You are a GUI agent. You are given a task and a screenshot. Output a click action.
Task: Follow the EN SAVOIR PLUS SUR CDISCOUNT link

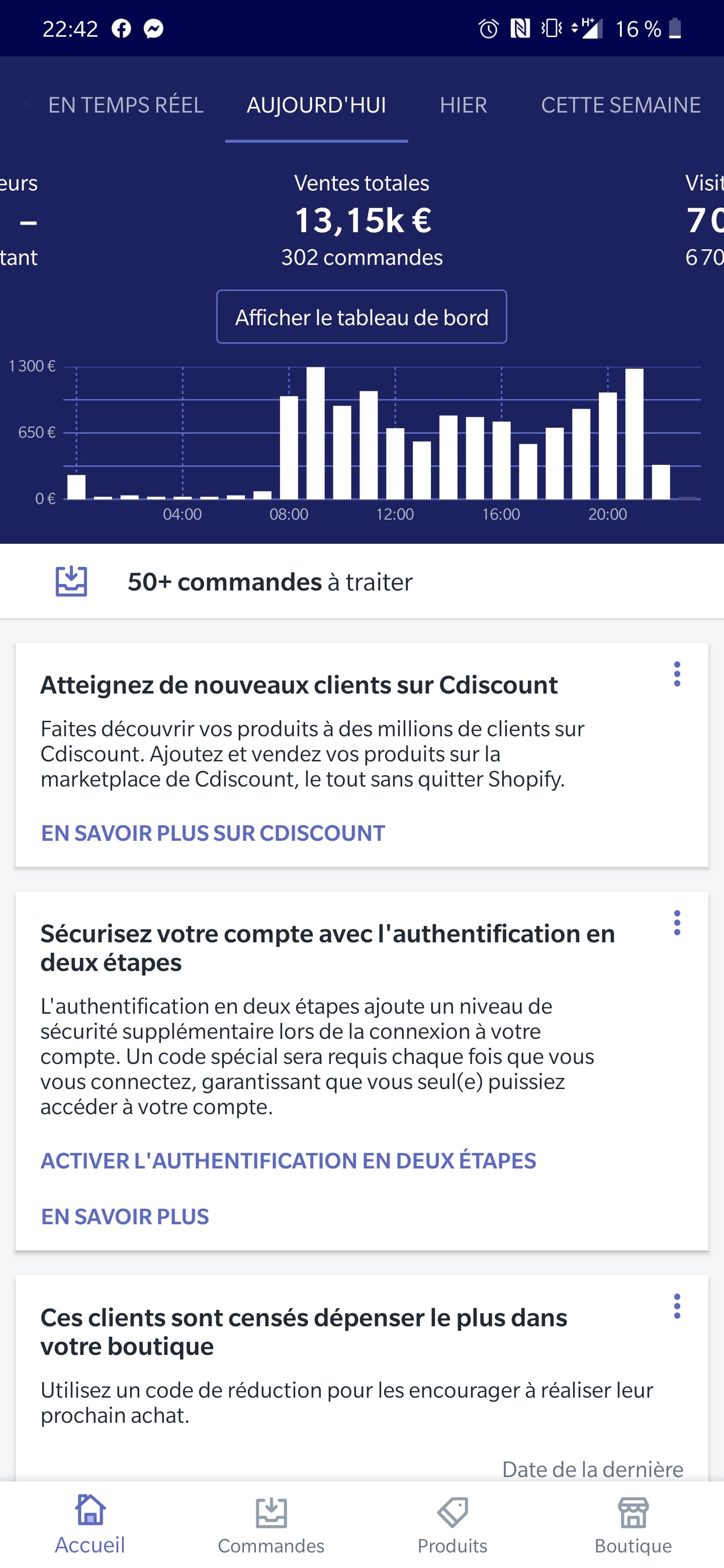click(213, 832)
